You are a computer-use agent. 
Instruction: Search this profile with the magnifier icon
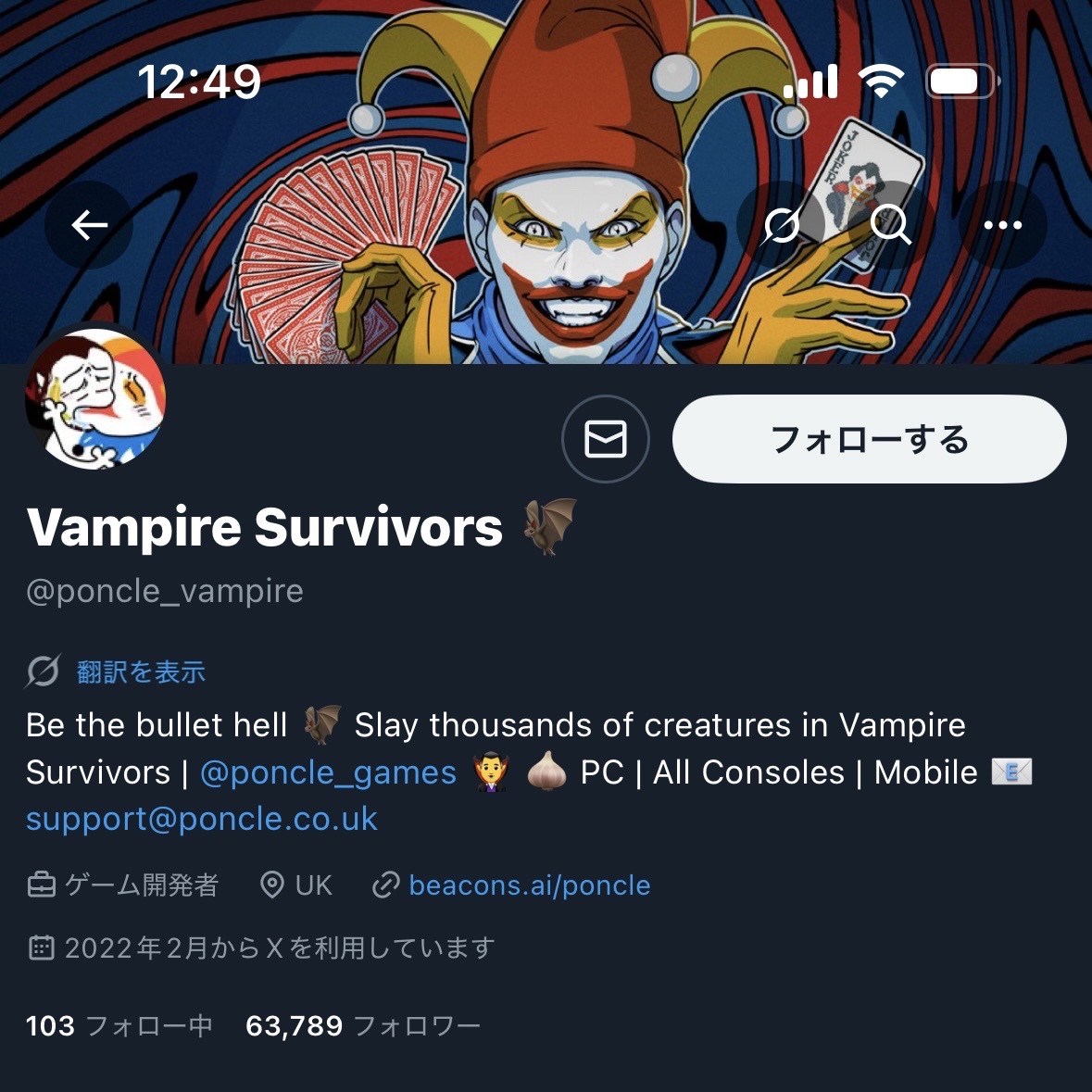click(x=891, y=225)
